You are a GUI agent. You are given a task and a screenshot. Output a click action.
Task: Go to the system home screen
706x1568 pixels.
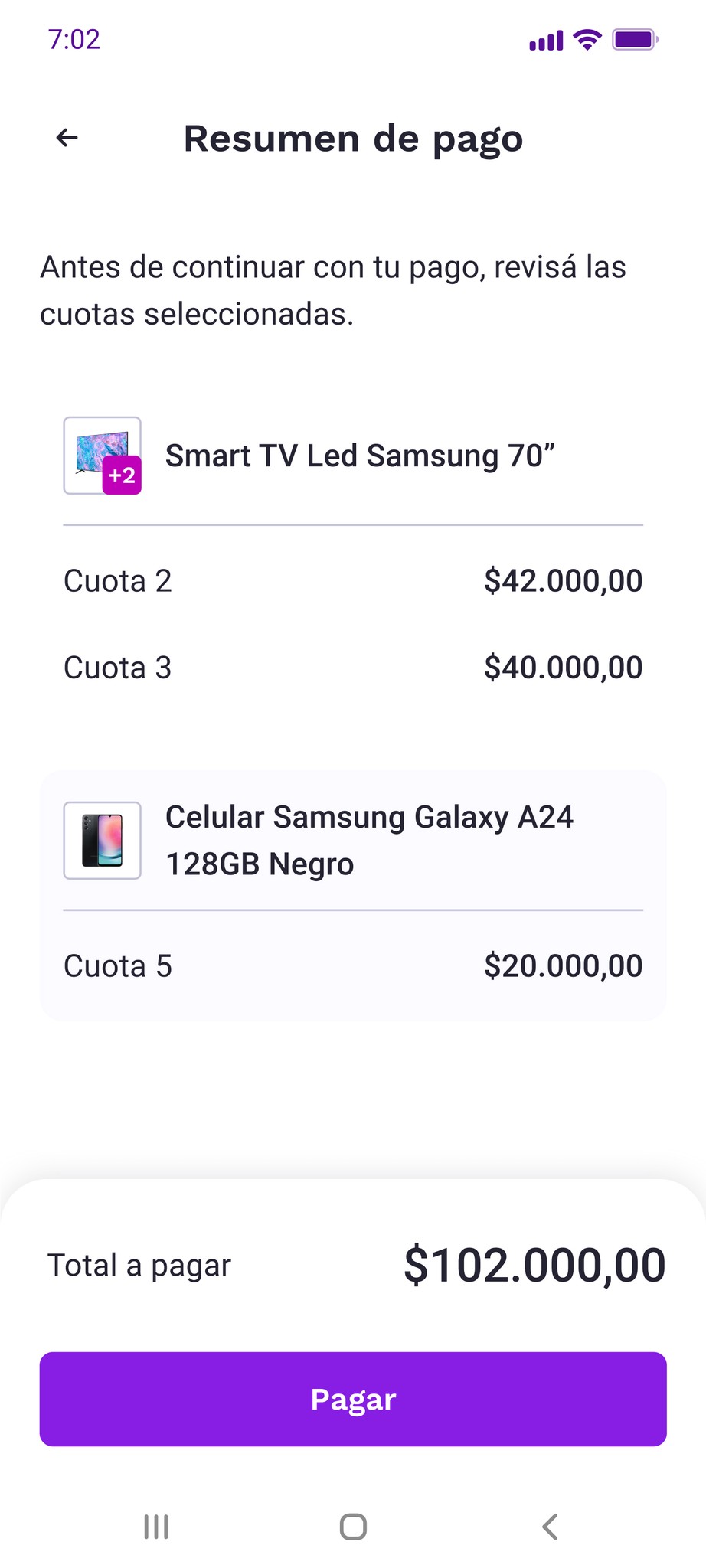353,1527
